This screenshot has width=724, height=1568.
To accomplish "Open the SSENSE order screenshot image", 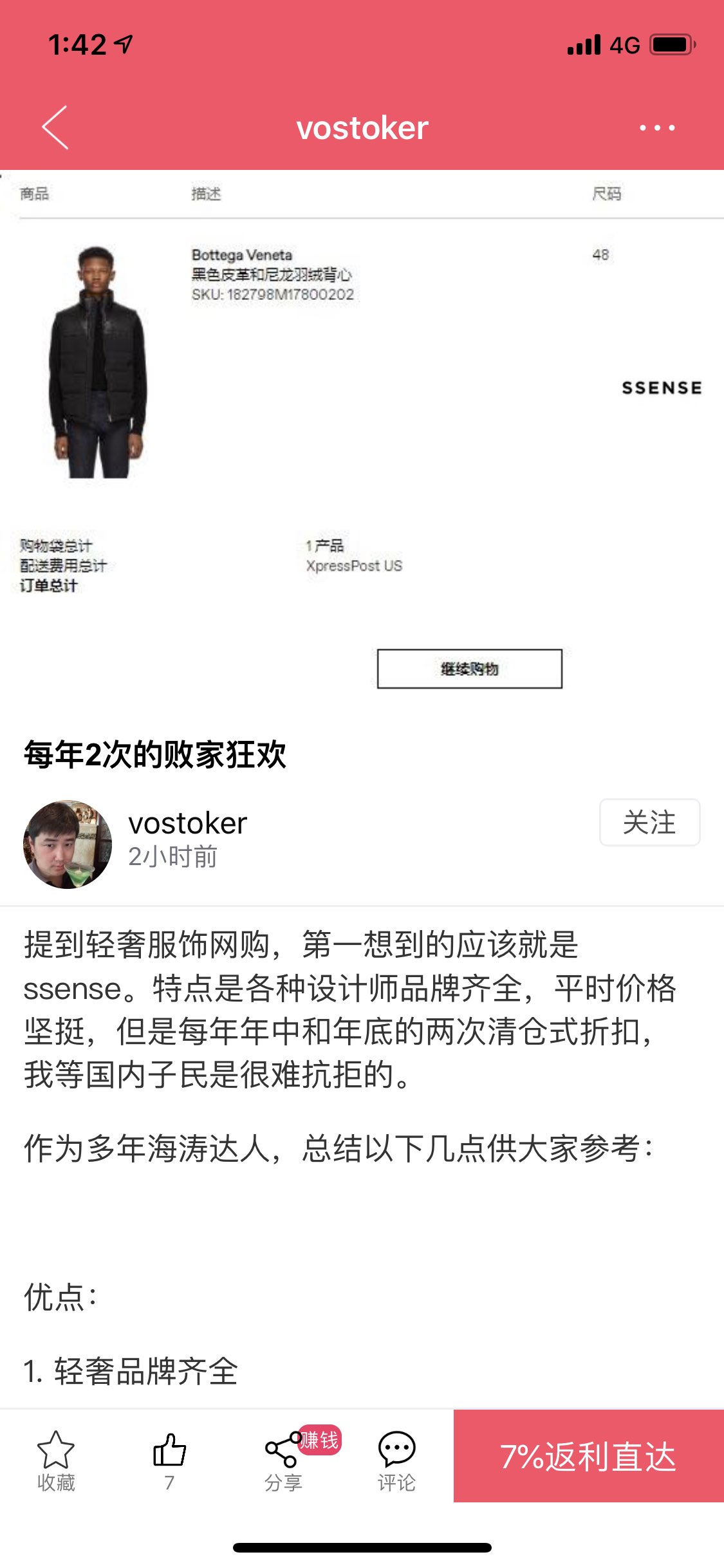I will (x=362, y=443).
